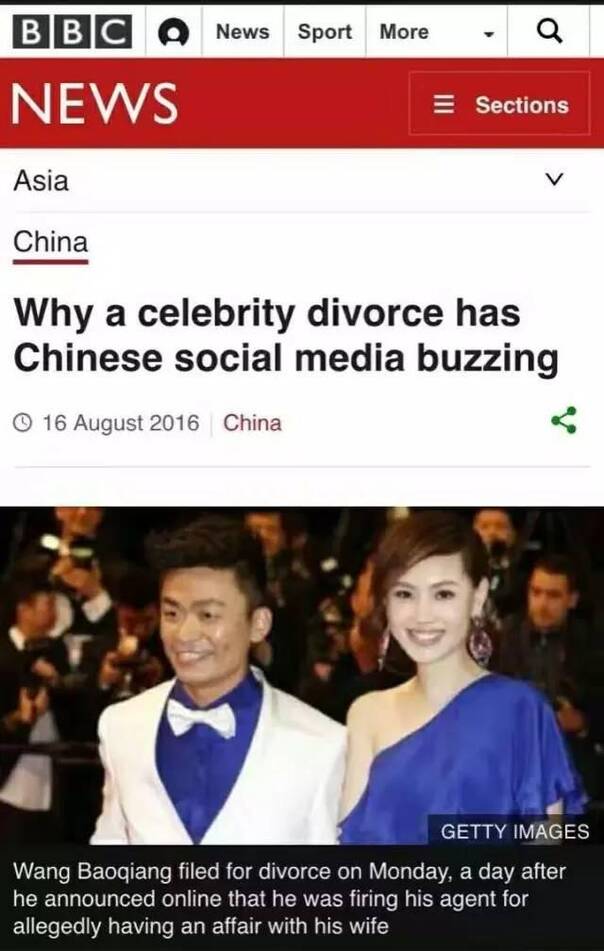604x951 pixels.
Task: Open the BBC homepage logo
Action: 72,32
